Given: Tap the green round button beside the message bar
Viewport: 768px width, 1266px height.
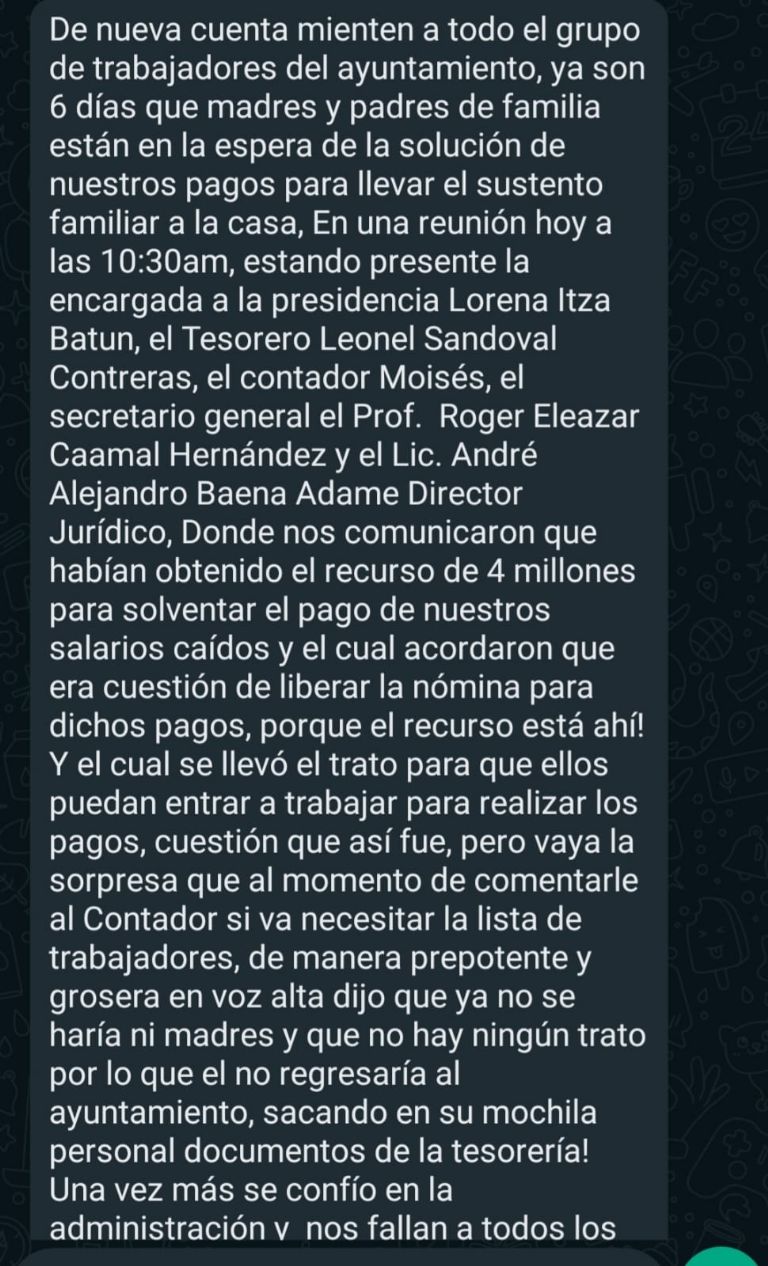Looking at the screenshot, I should point(722,1257).
